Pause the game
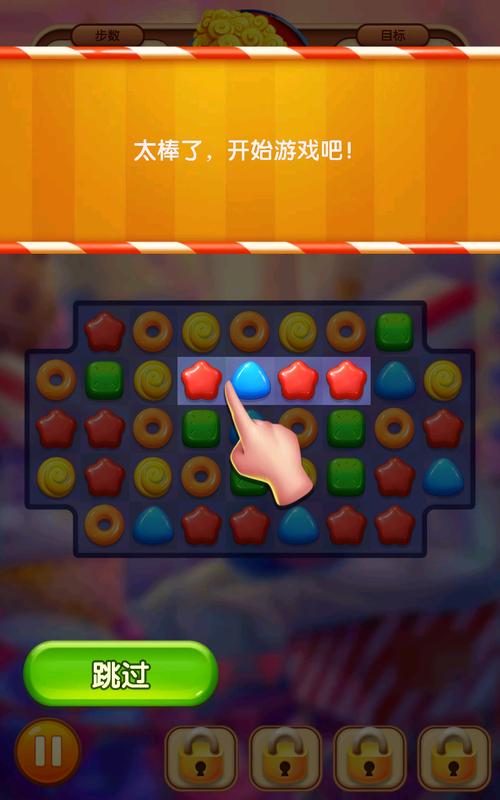 coord(48,752)
